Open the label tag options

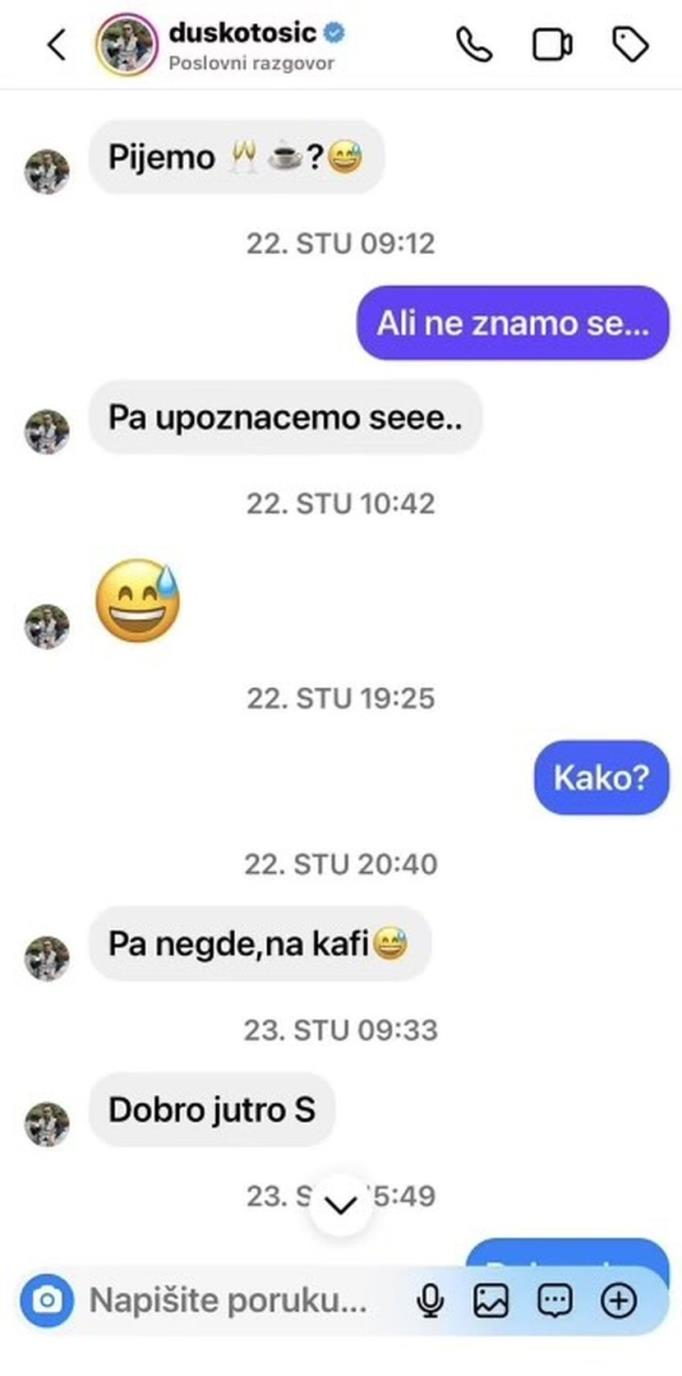tap(629, 44)
